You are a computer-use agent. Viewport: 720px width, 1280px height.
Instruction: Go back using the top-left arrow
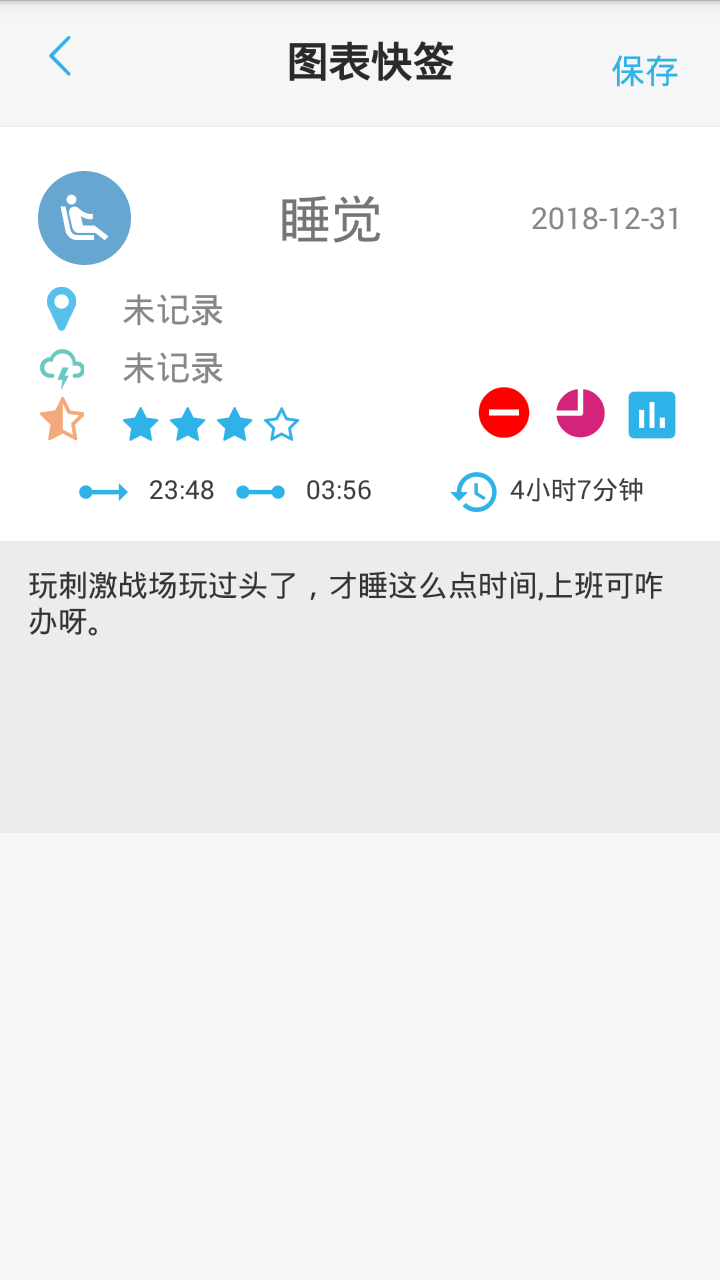(60, 56)
